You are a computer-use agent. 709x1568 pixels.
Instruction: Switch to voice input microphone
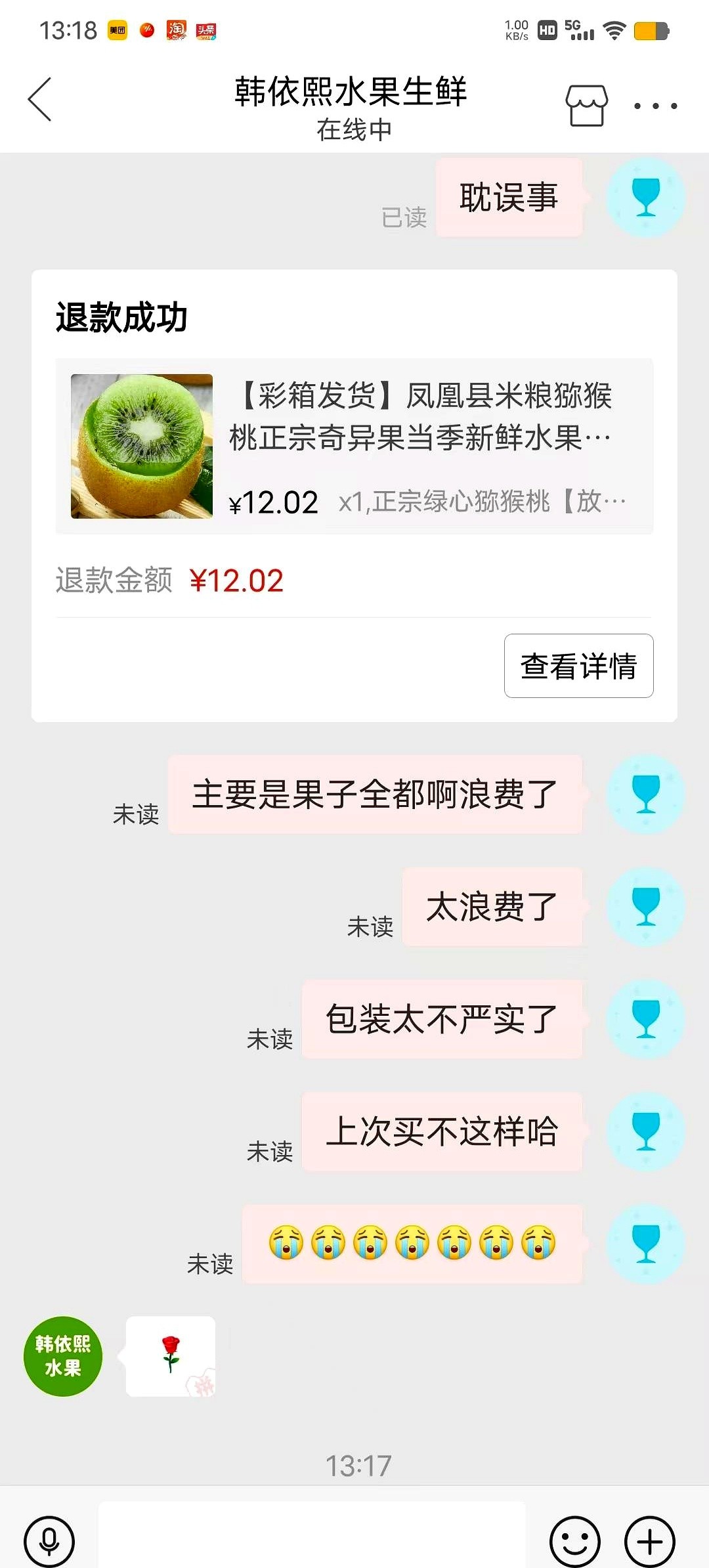[49, 1540]
